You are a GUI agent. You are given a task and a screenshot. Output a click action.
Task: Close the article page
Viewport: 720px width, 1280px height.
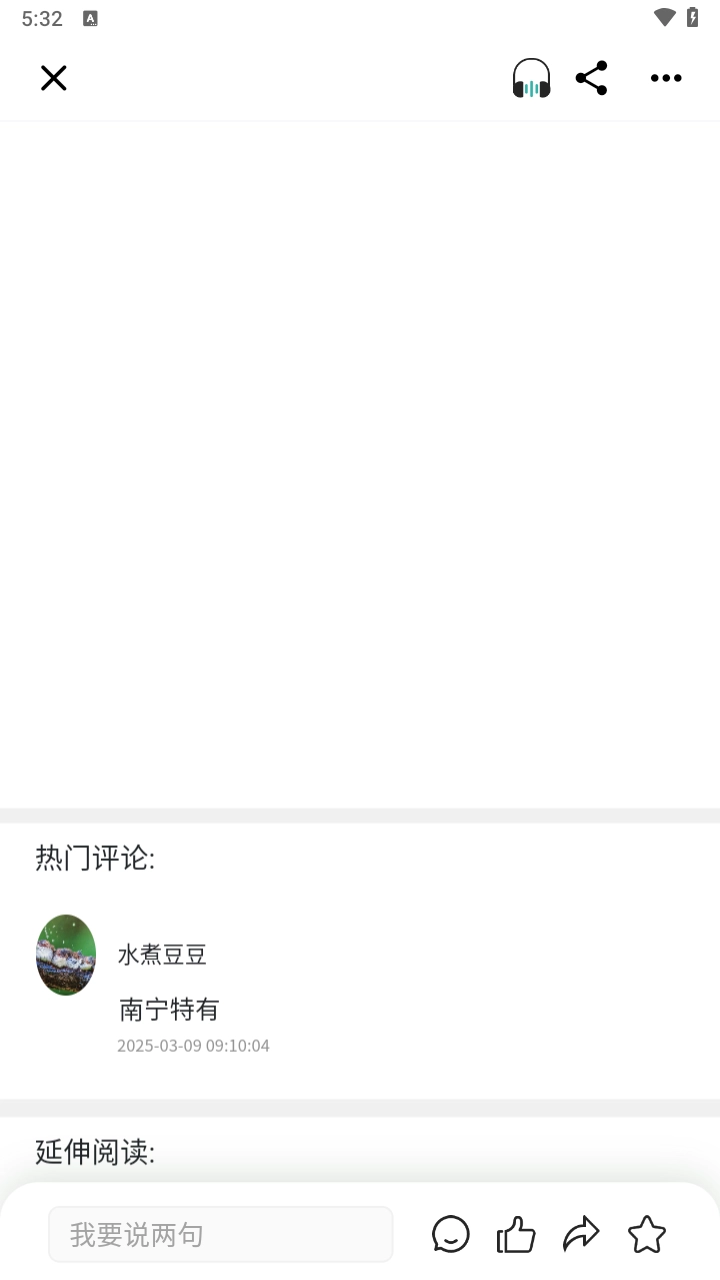[53, 78]
